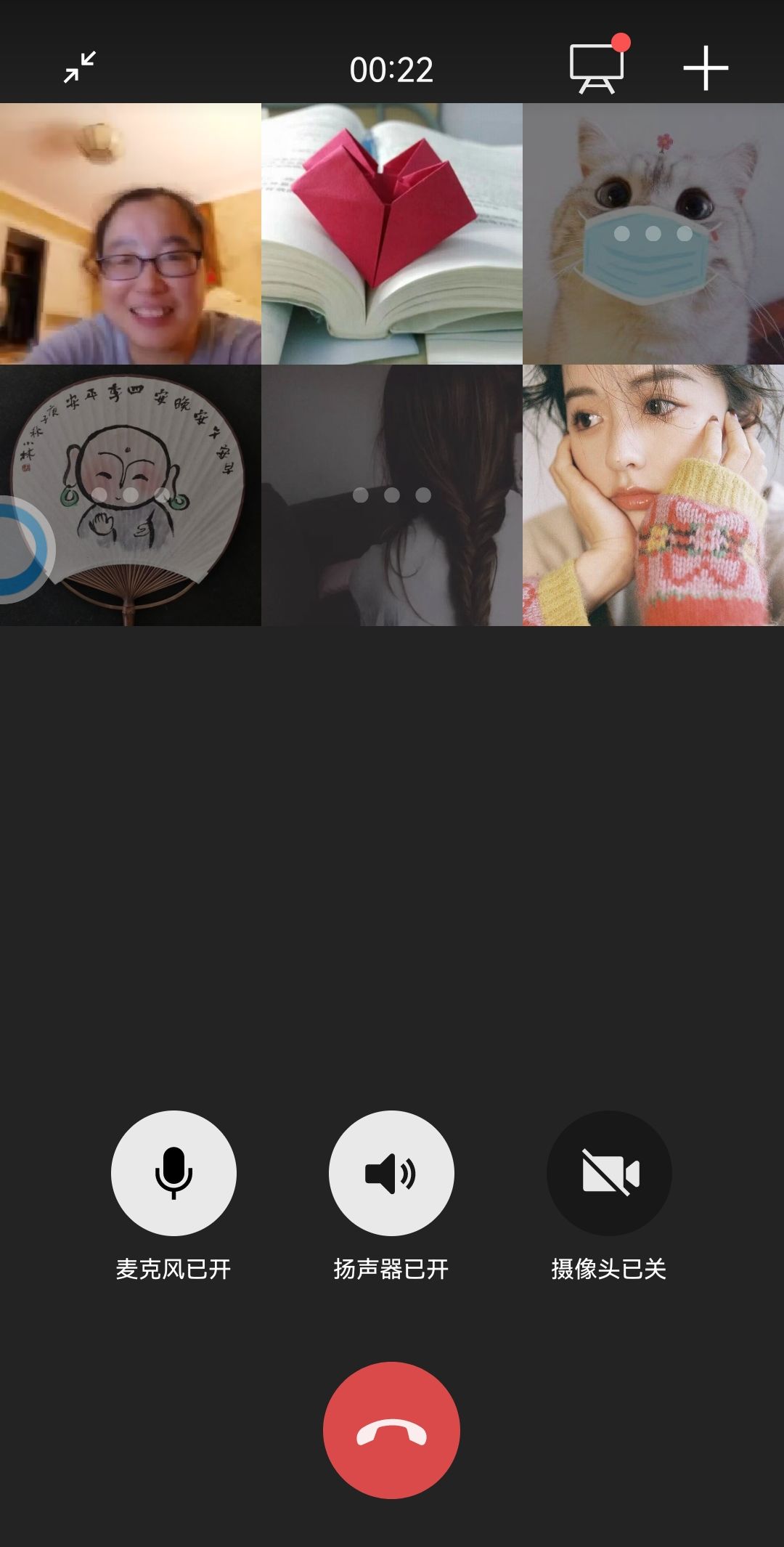Hang up with the red end-call button

(391, 1430)
